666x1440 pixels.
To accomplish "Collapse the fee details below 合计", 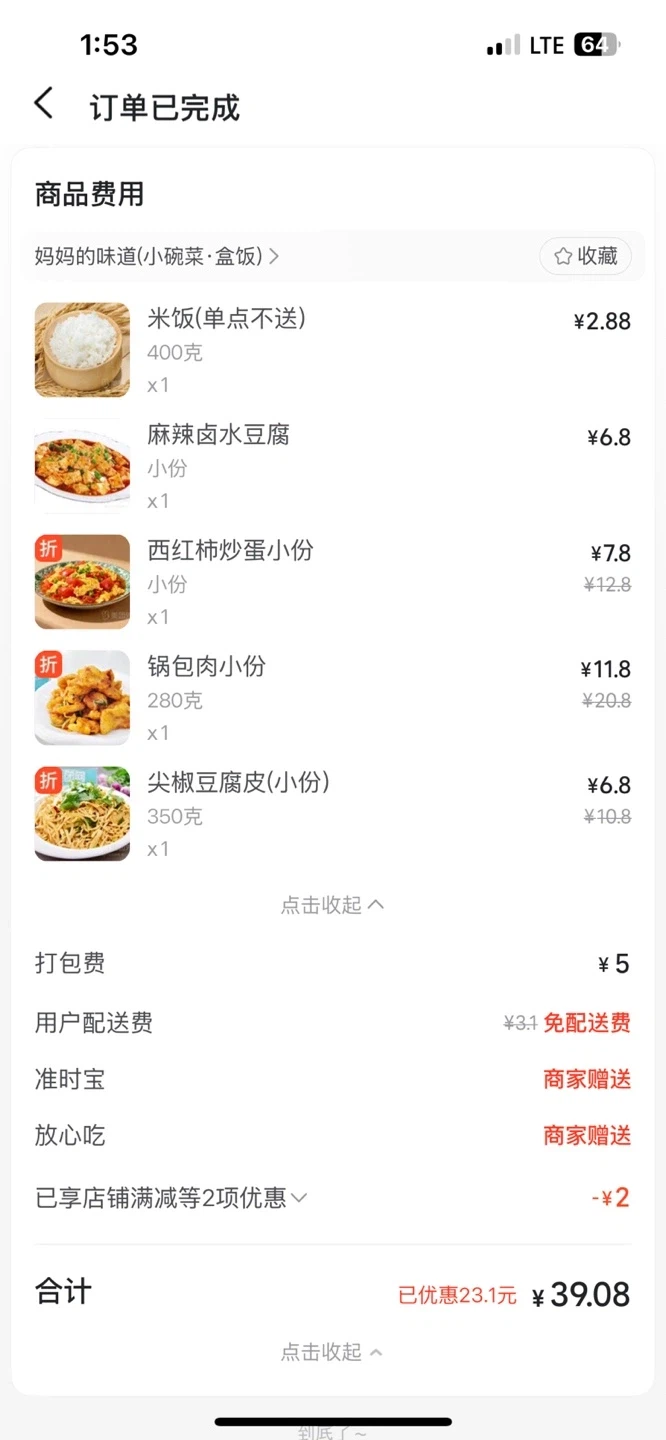I will click(x=332, y=1352).
